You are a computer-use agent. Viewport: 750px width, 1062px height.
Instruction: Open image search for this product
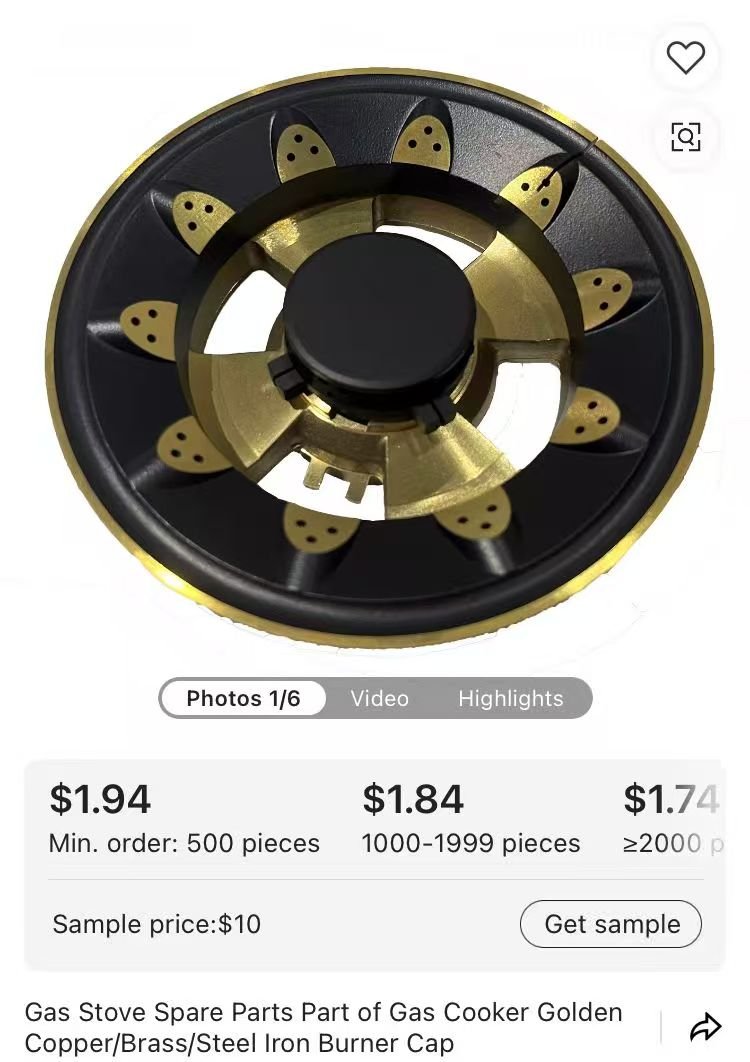click(685, 136)
